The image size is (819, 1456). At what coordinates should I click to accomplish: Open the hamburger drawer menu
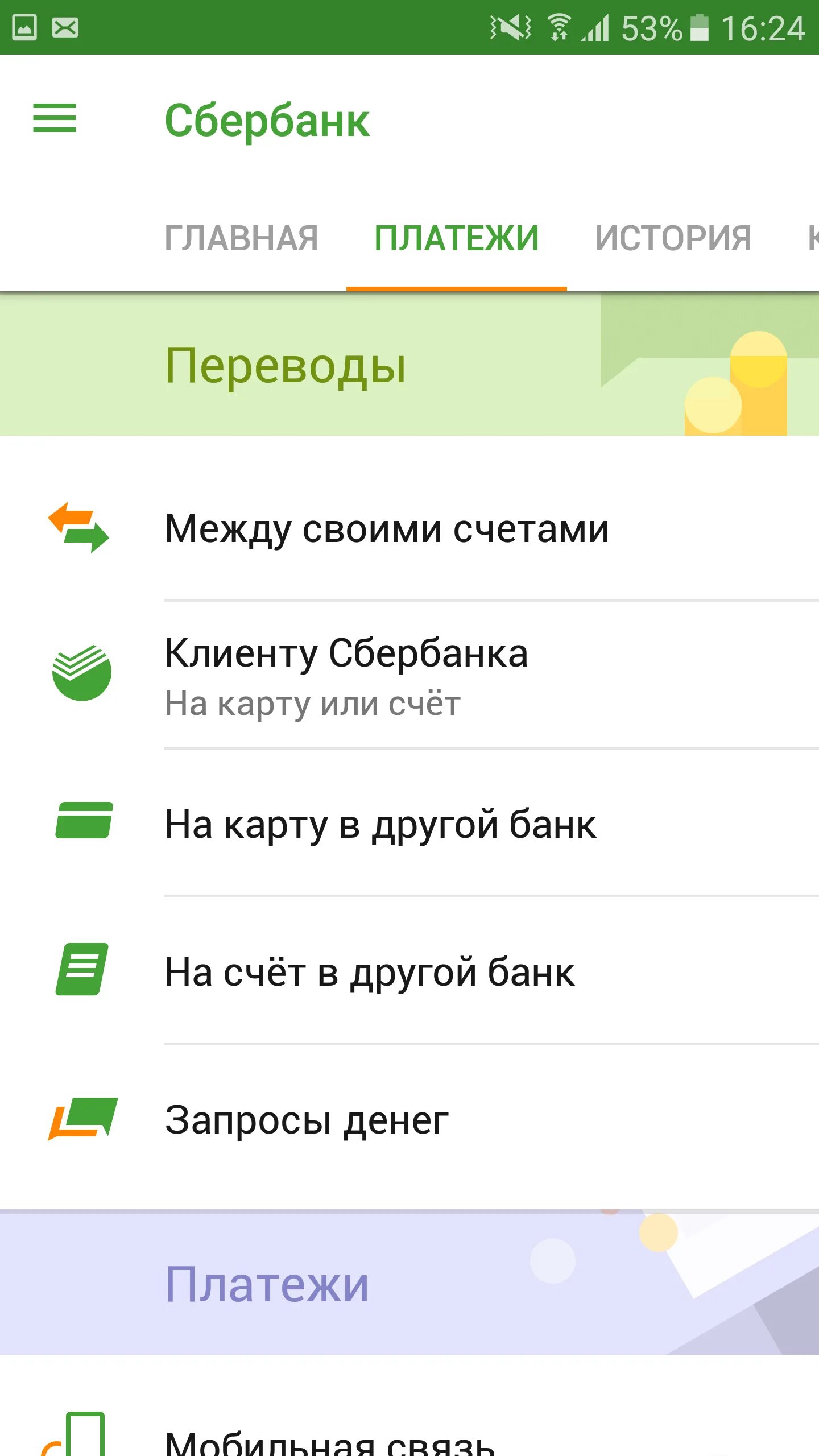click(55, 118)
